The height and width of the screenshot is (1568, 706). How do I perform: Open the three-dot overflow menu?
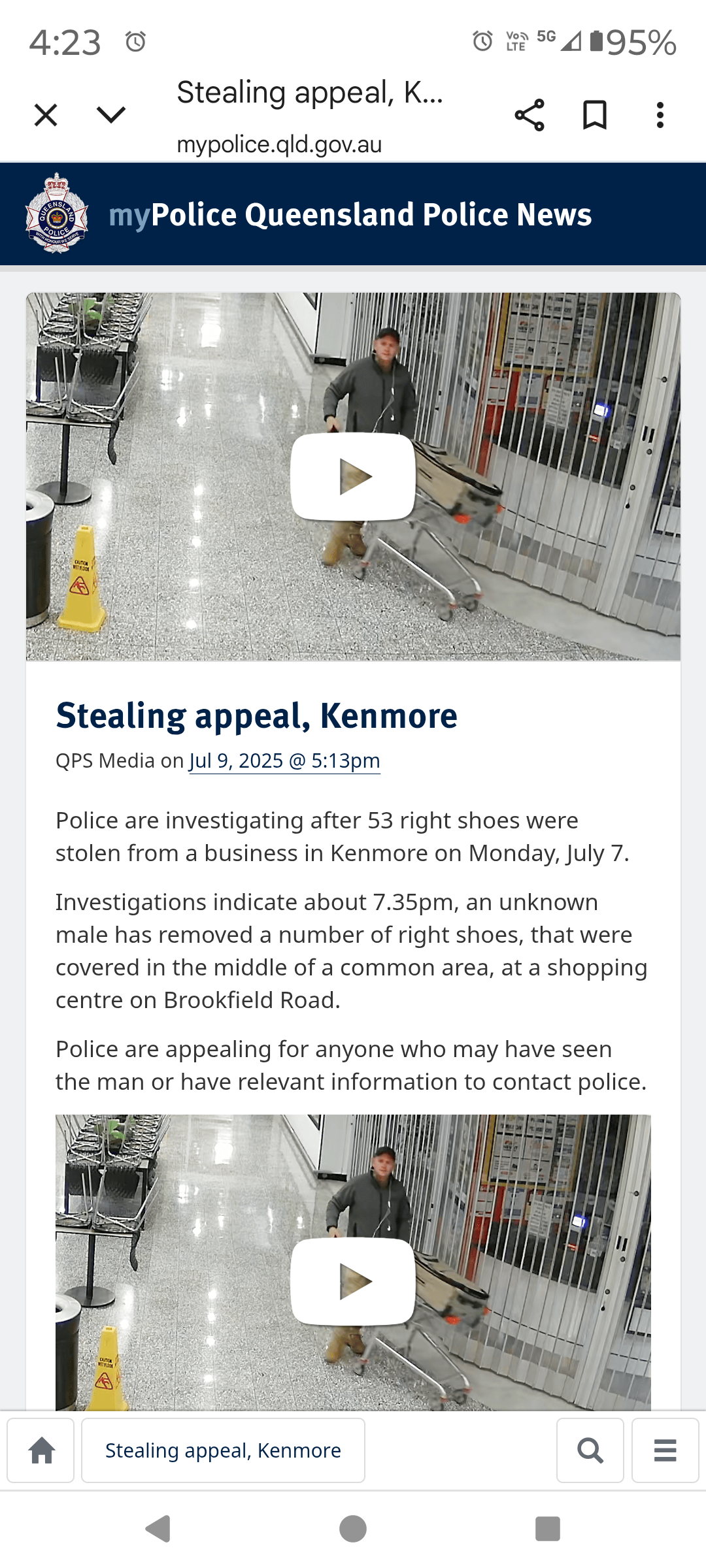660,115
